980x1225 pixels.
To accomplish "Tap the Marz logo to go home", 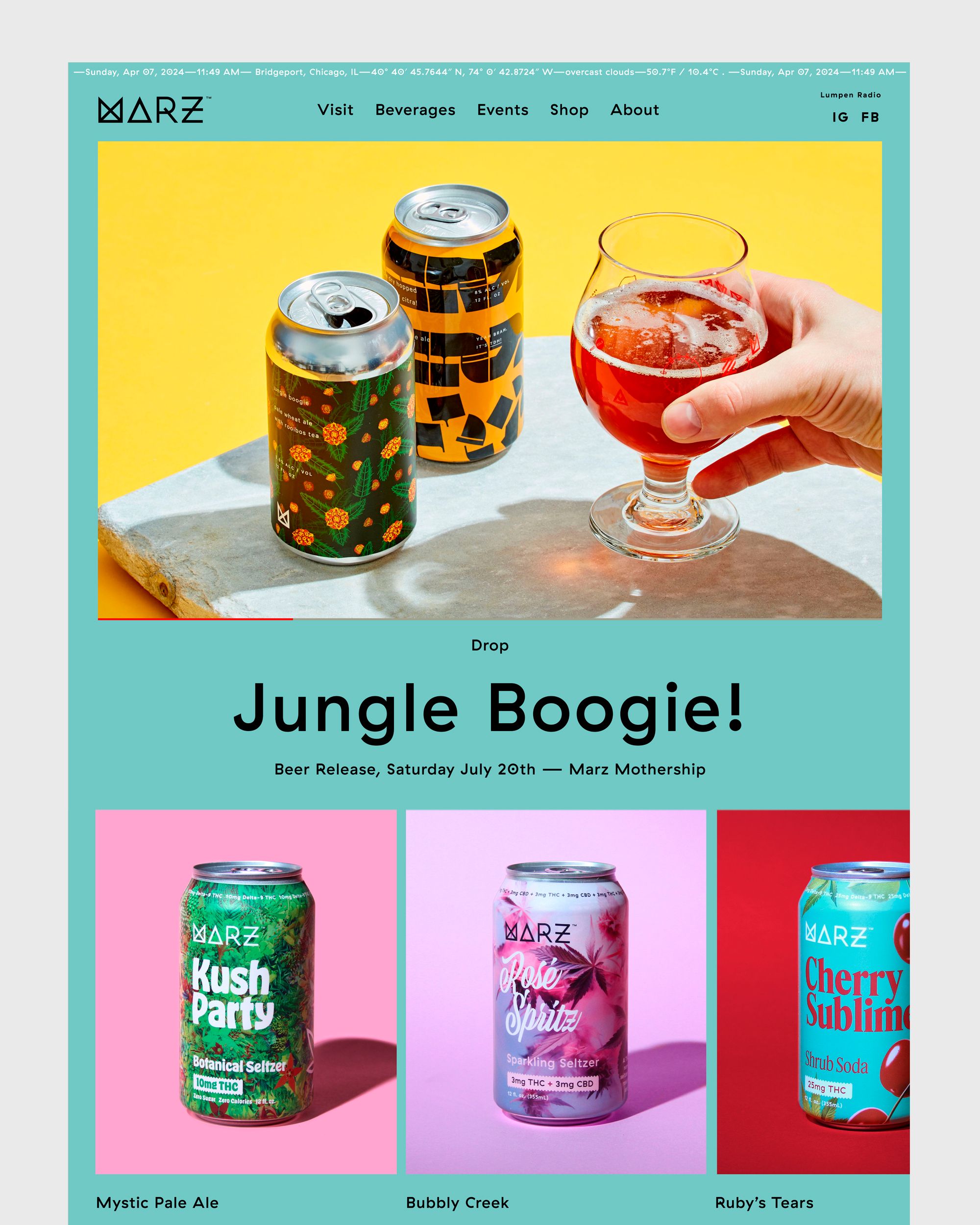I will click(x=151, y=110).
